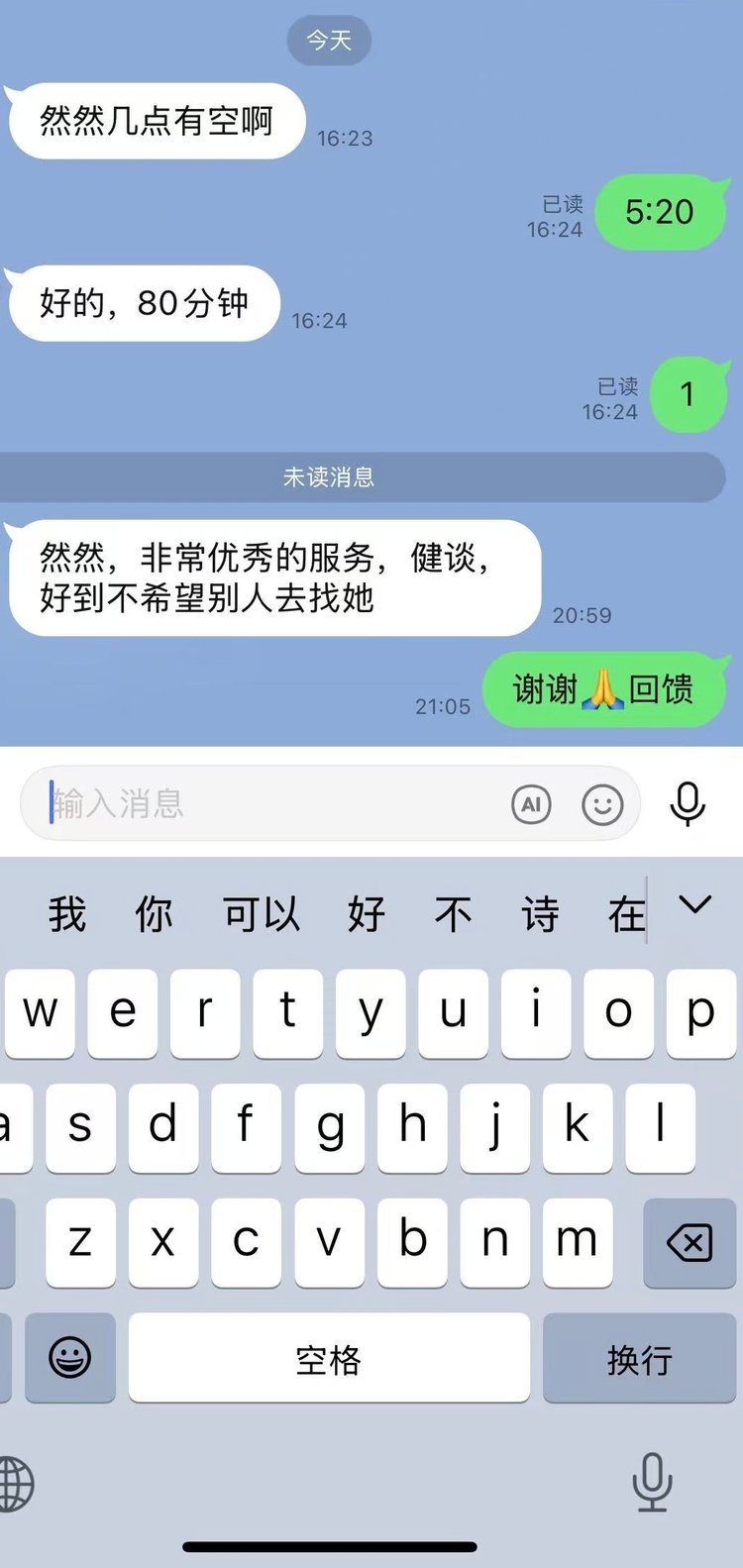Insert the suggested word 好
Image resolution: width=743 pixels, height=1568 pixels.
point(366,913)
